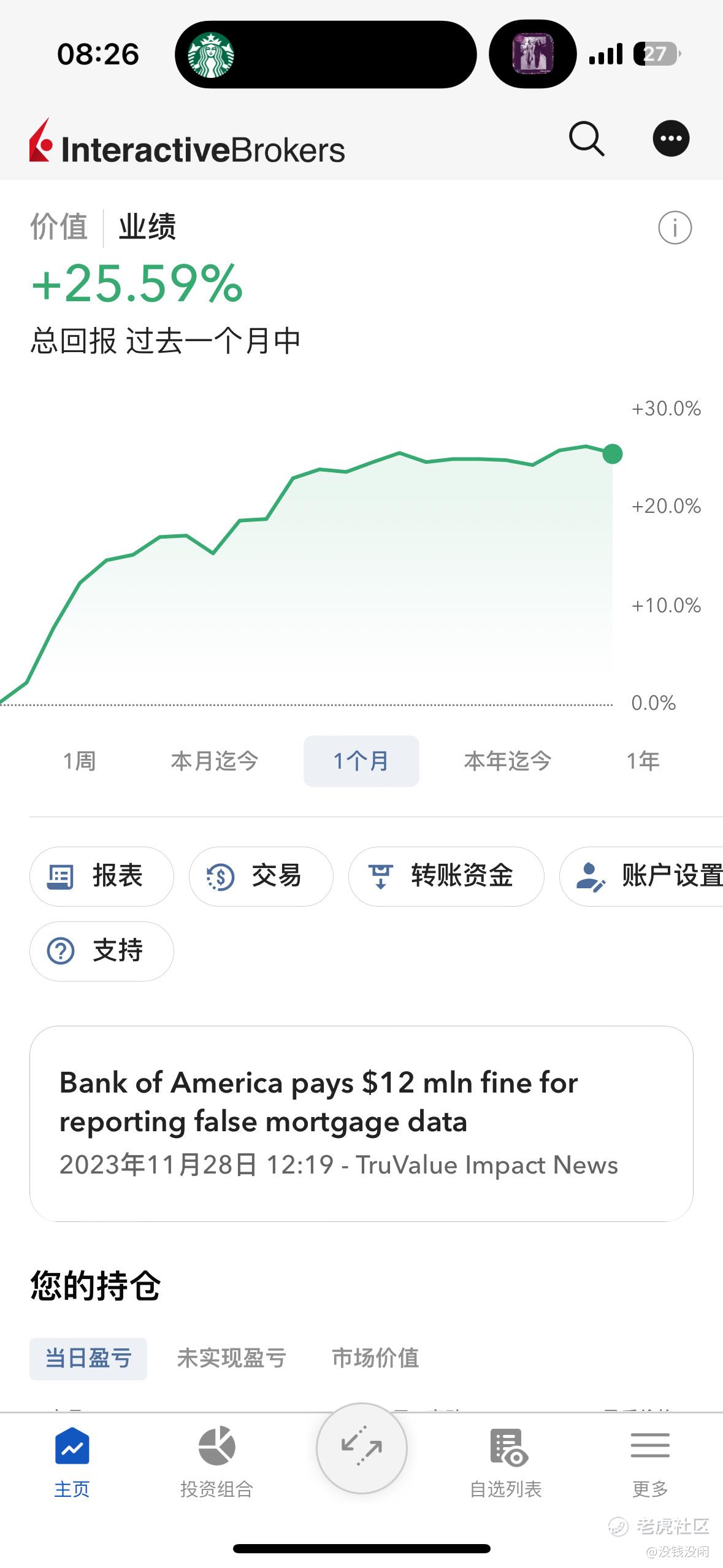Switch holdings to 未实现盈亏

click(x=232, y=1358)
